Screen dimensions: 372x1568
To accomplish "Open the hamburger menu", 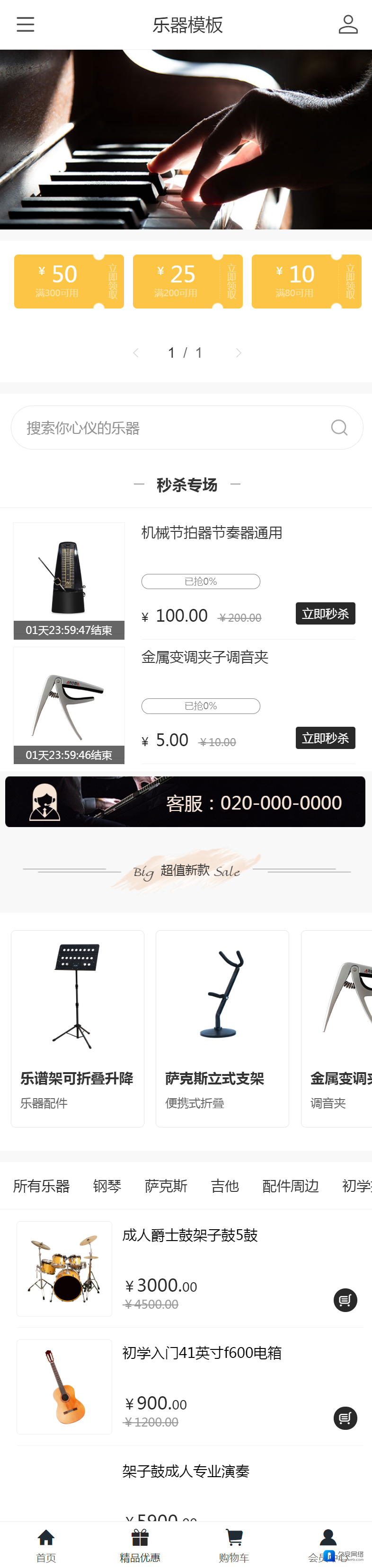I will coord(25,24).
